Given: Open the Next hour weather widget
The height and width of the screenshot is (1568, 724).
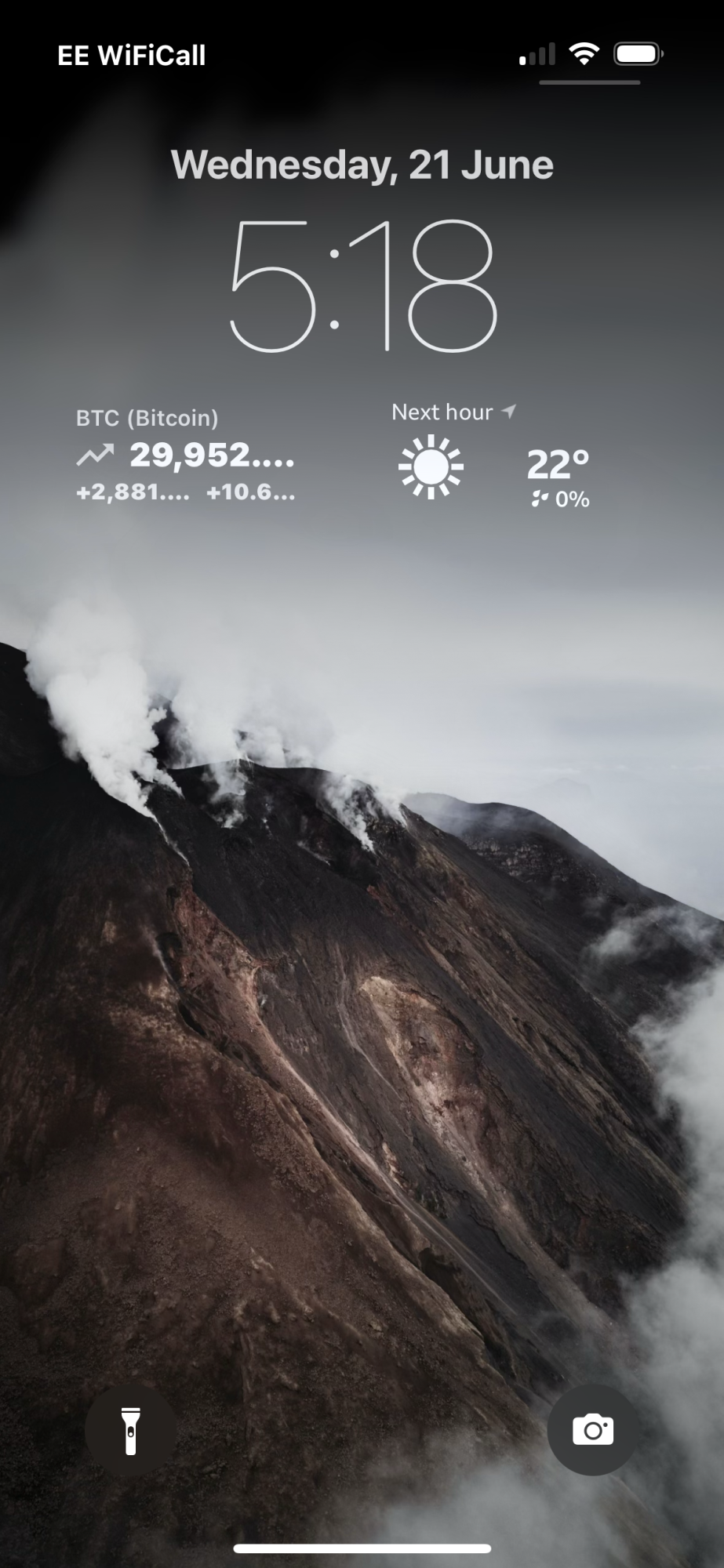Looking at the screenshot, I should click(492, 456).
